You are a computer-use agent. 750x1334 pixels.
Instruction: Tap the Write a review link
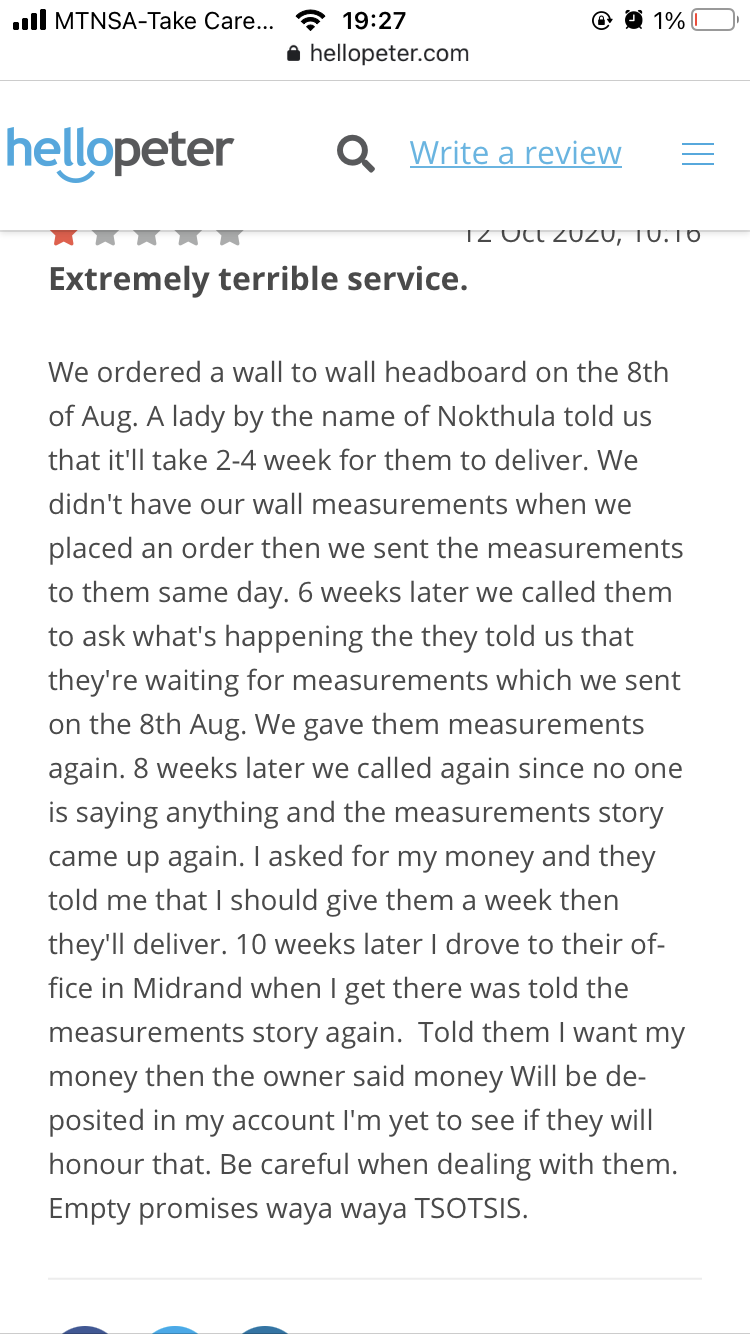(515, 153)
